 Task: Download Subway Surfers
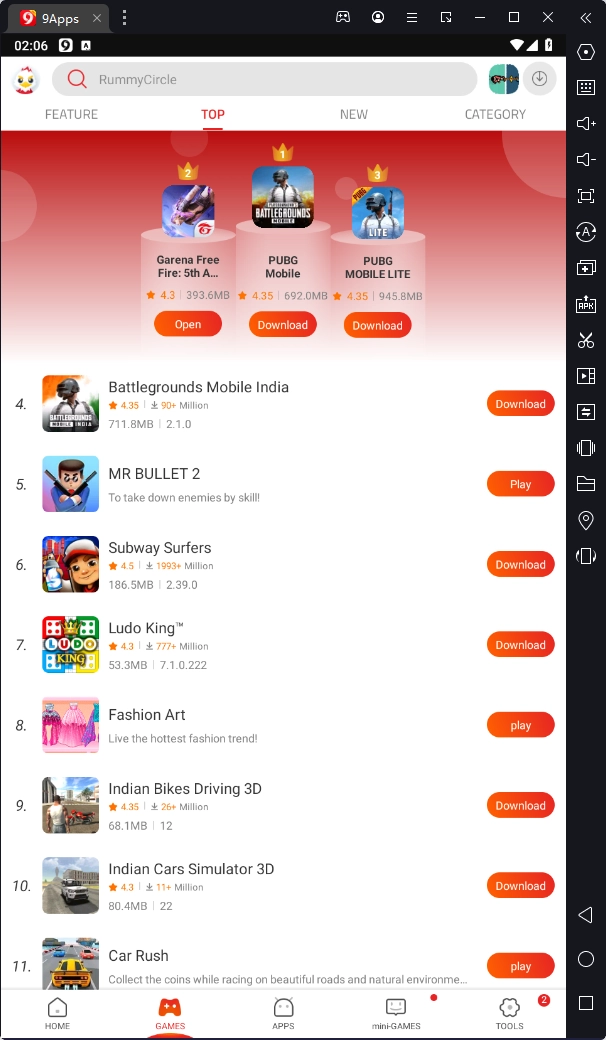click(x=520, y=565)
